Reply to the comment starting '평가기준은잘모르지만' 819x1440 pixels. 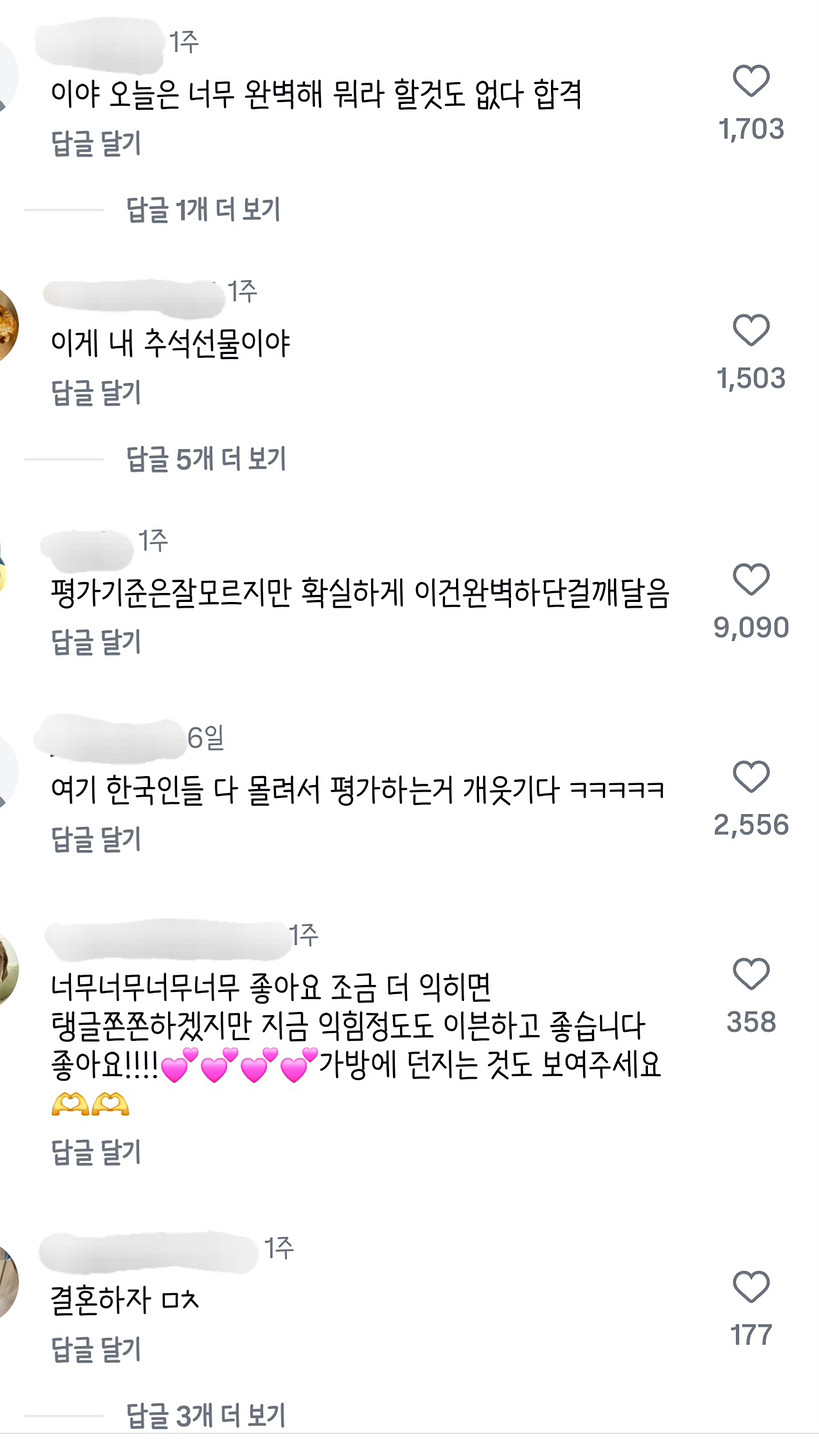(96, 643)
